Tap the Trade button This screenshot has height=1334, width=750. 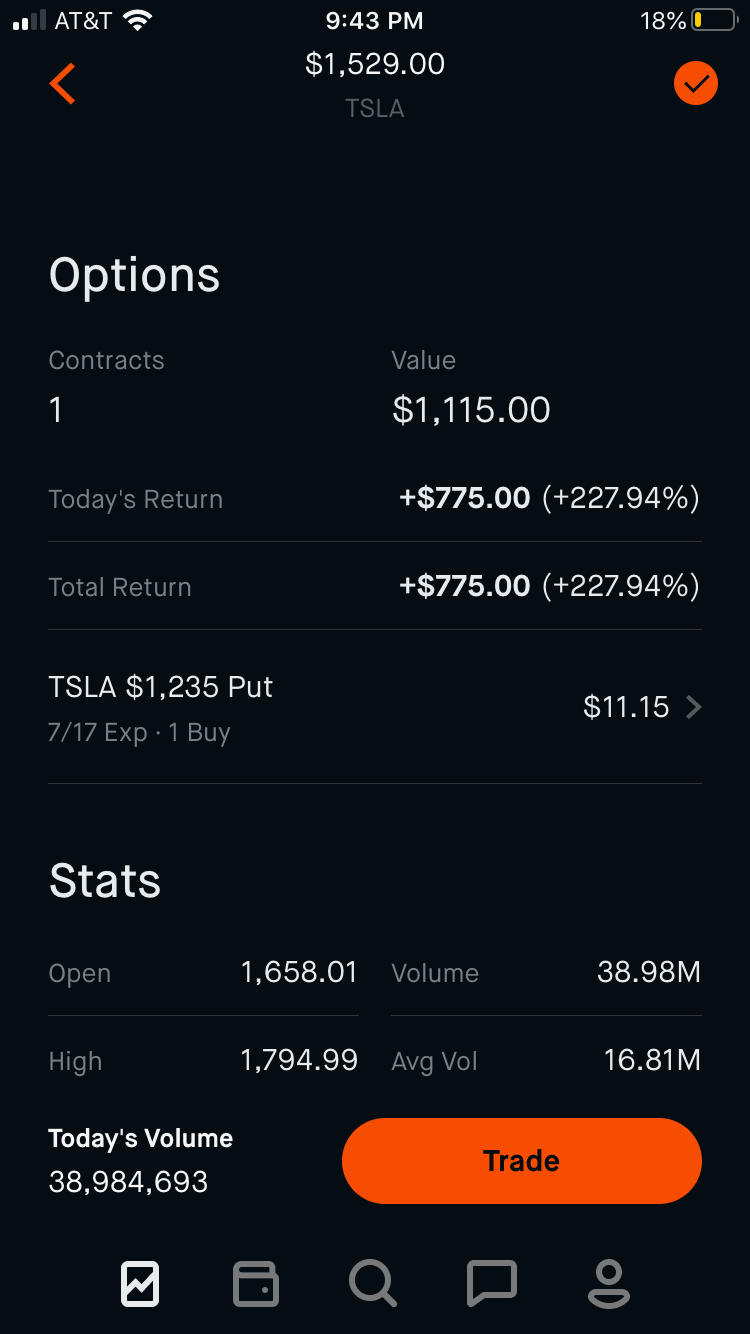coord(521,1160)
